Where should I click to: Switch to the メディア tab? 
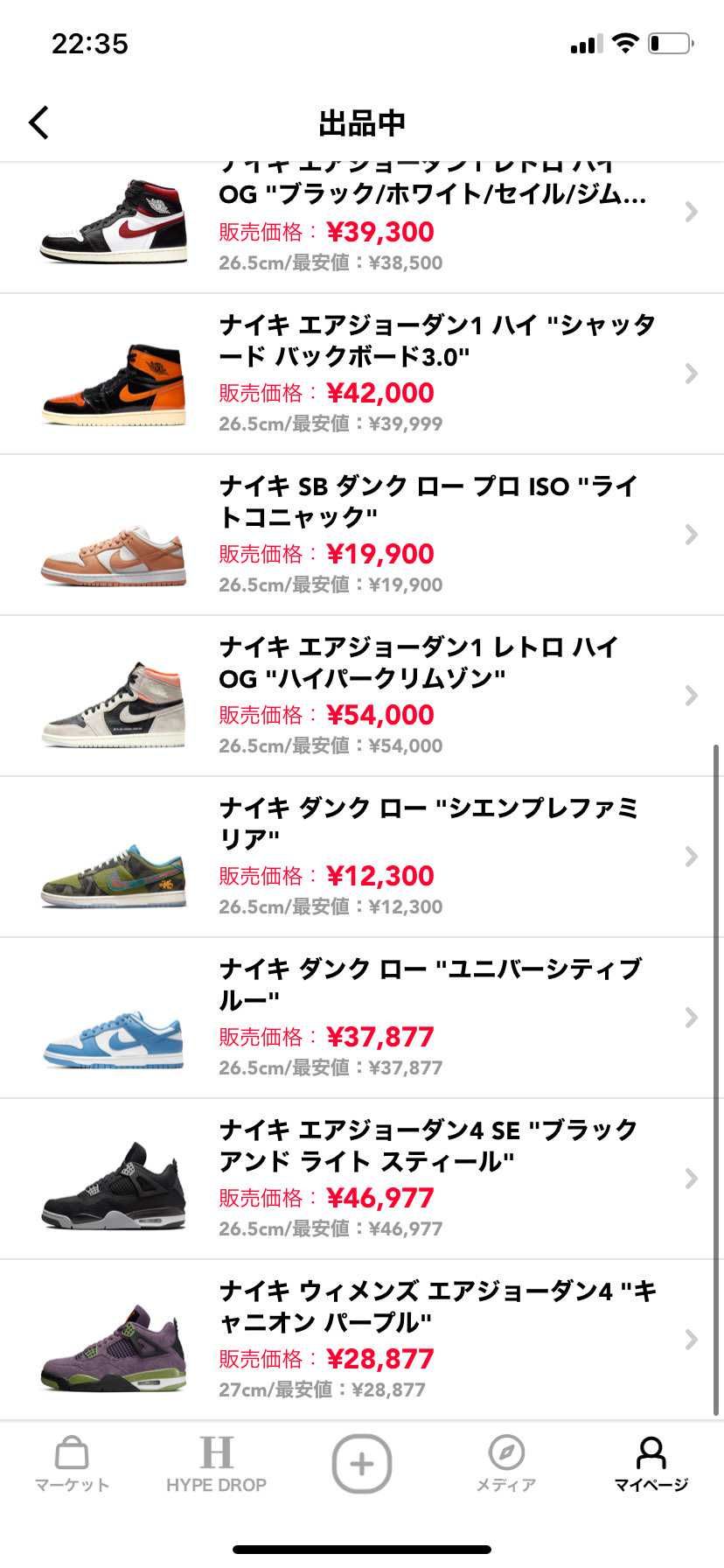pyautogui.click(x=506, y=1463)
